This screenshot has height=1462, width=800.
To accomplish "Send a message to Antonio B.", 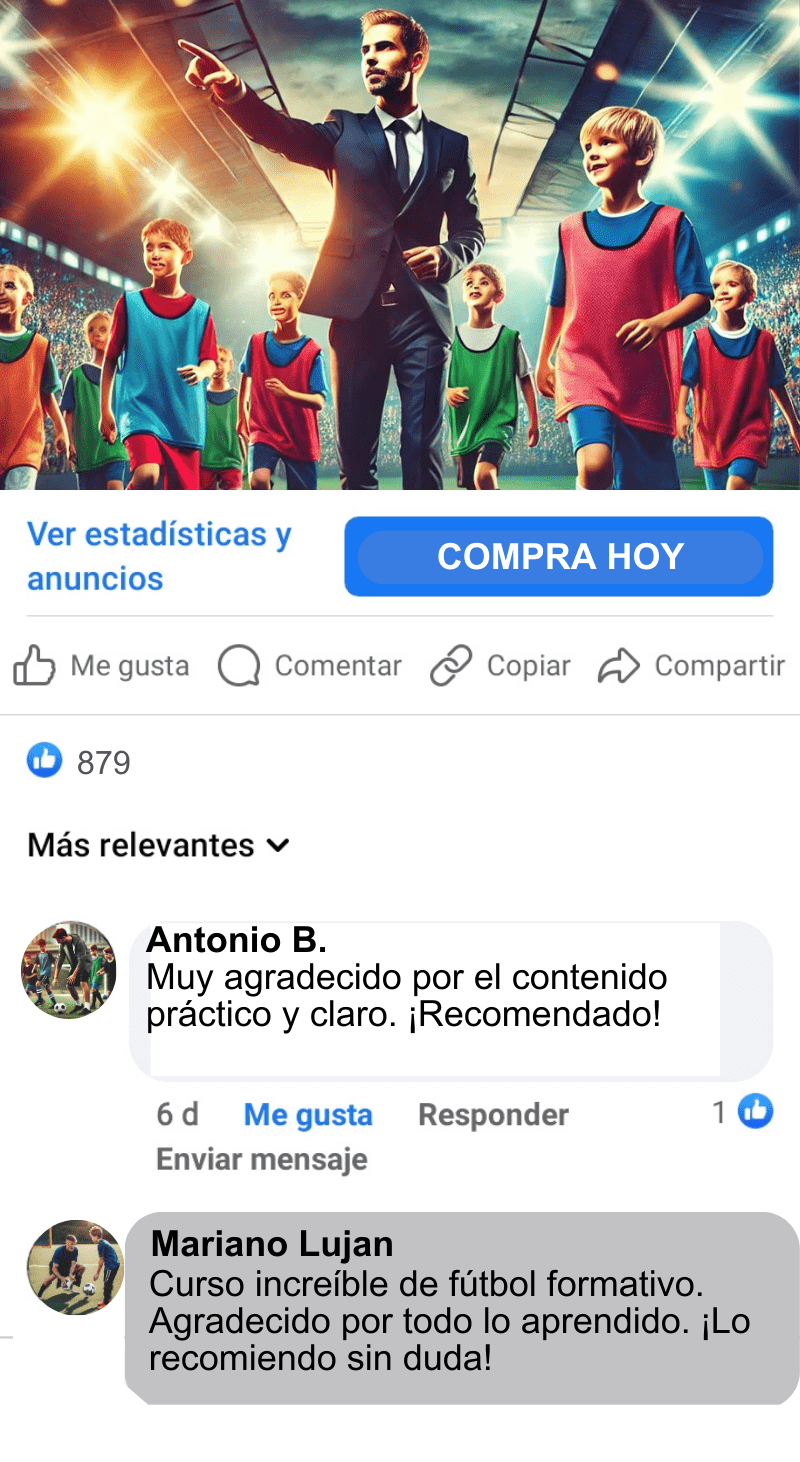I will tap(262, 1160).
